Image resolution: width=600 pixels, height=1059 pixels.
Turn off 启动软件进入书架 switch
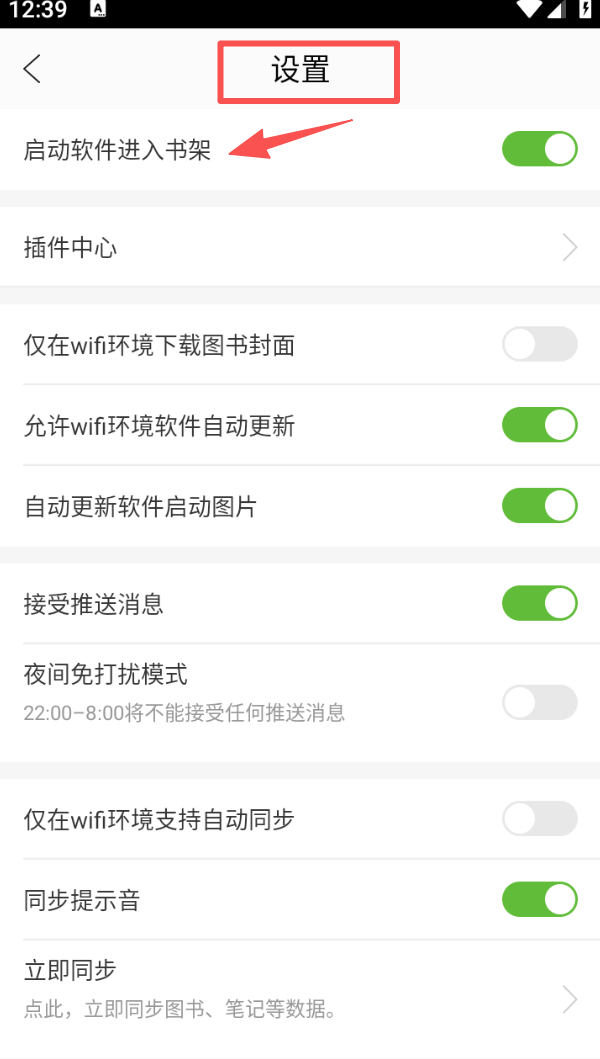point(539,149)
